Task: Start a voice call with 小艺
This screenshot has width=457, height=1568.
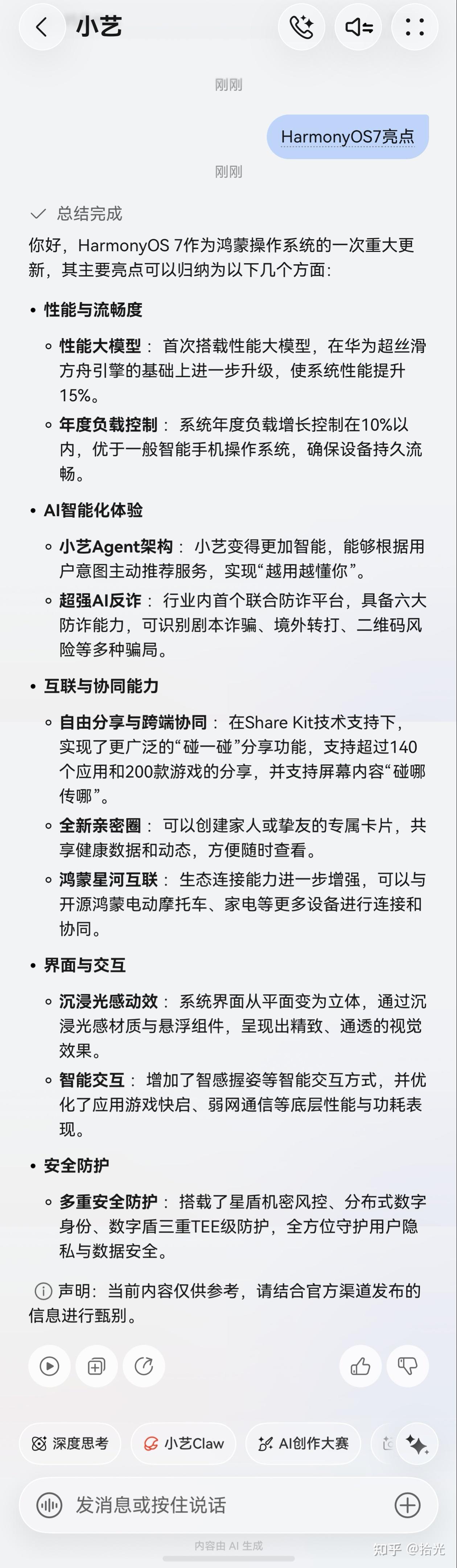Action: pyautogui.click(x=301, y=28)
